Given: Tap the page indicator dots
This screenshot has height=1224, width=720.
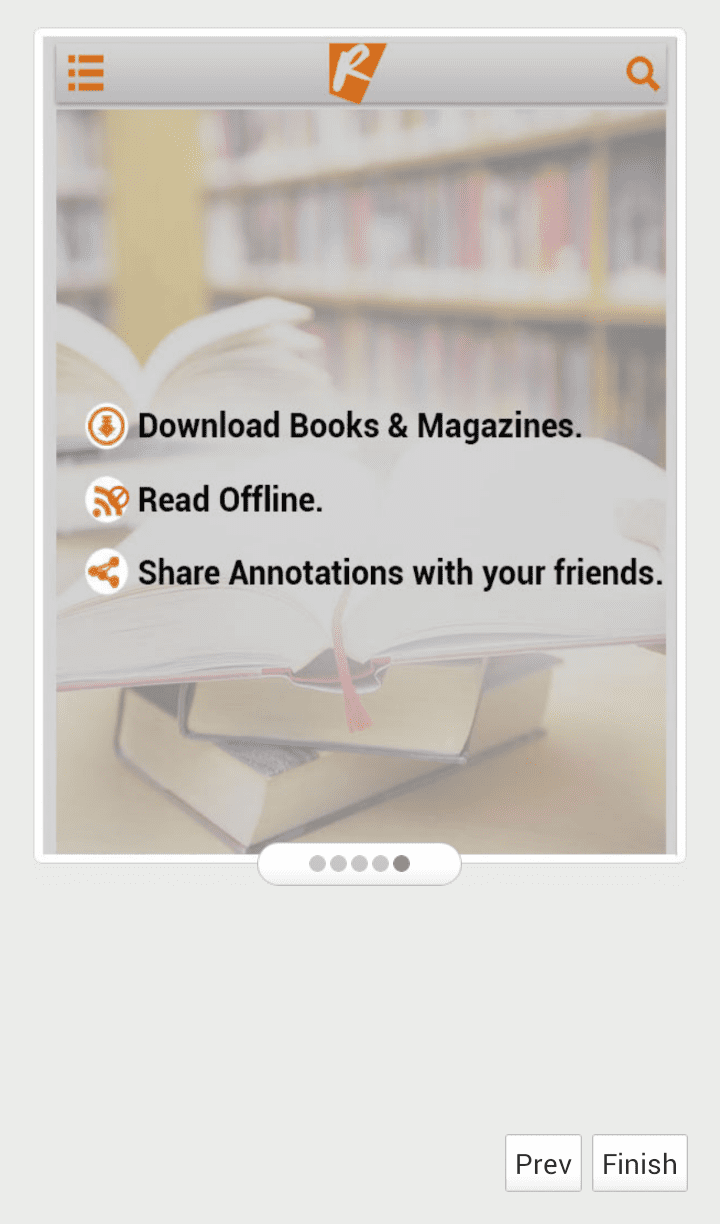Looking at the screenshot, I should (359, 864).
